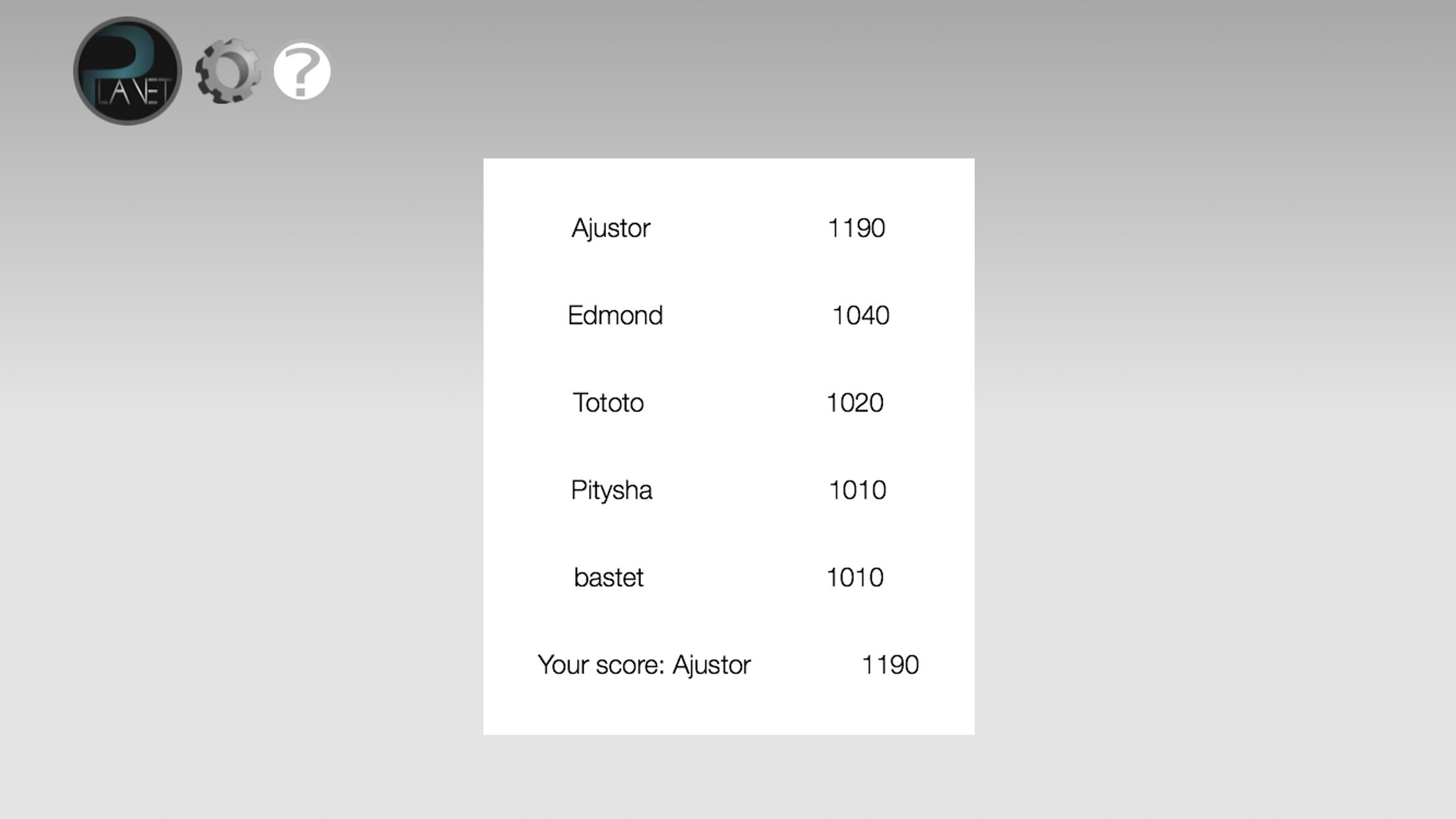Viewport: 1456px width, 819px height.
Task: Open the help question mark
Action: pyautogui.click(x=302, y=71)
